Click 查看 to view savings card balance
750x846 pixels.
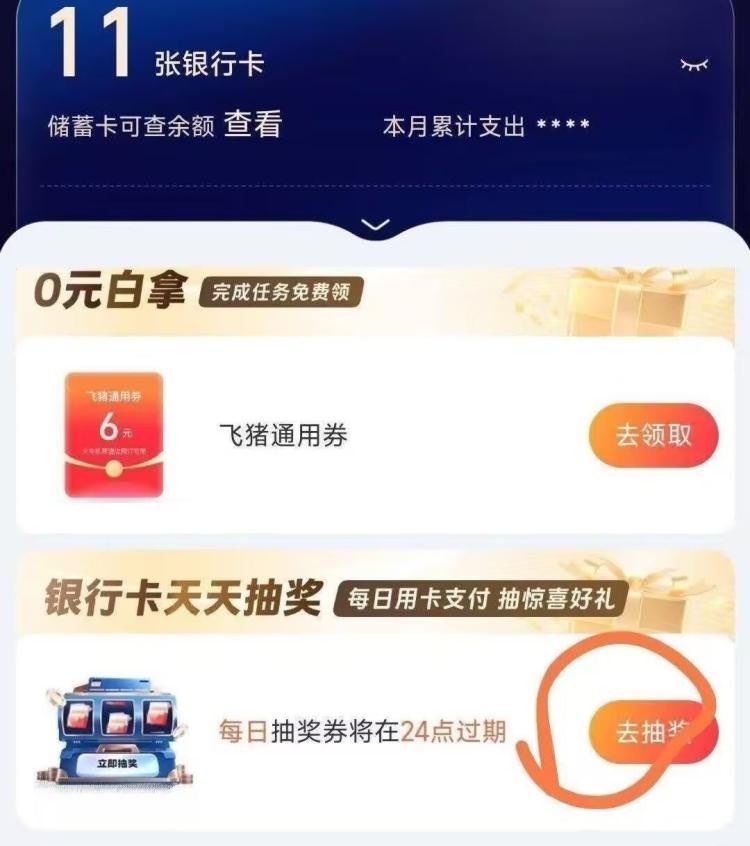click(x=258, y=124)
